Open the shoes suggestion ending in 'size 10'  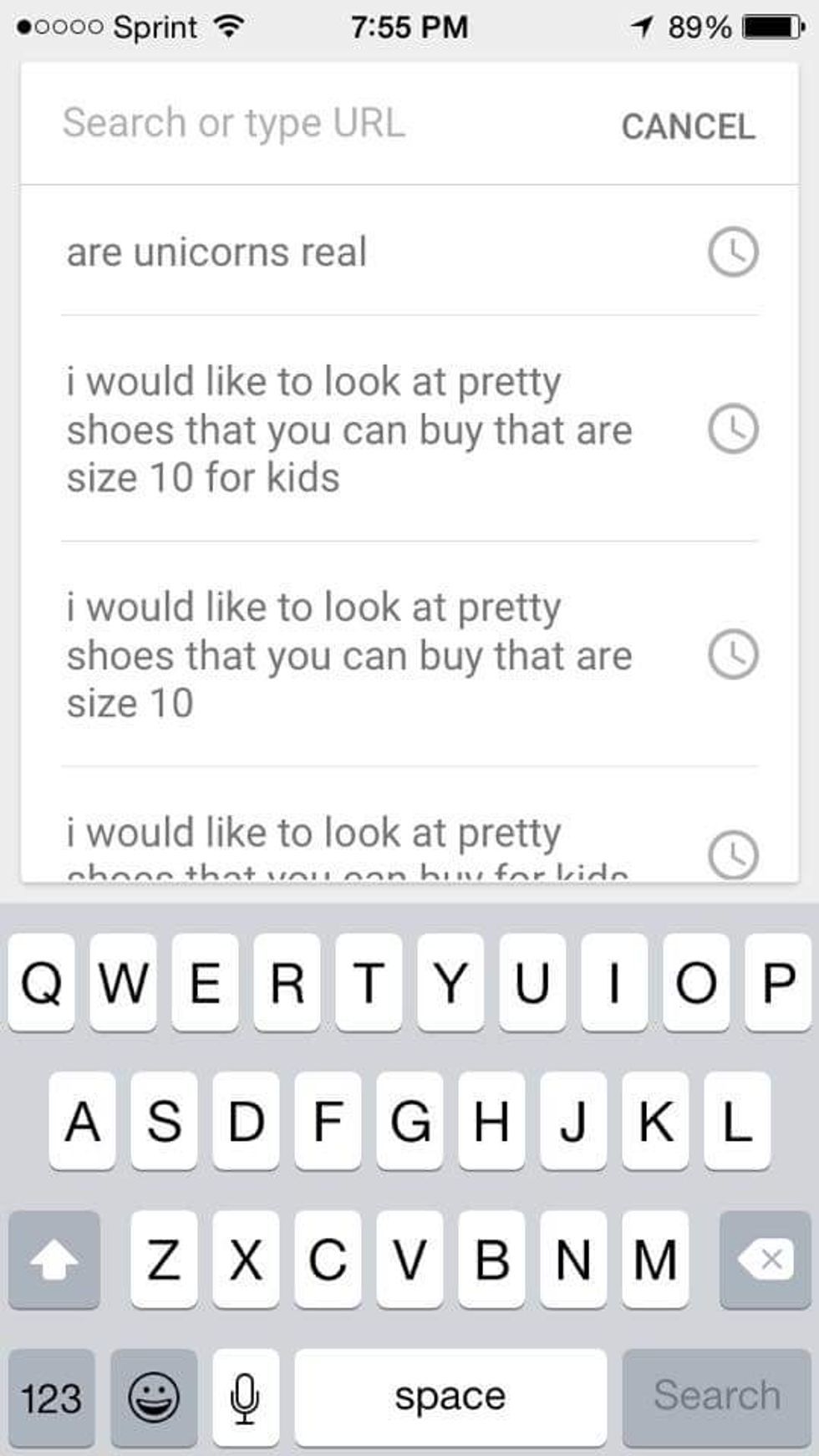click(409, 654)
